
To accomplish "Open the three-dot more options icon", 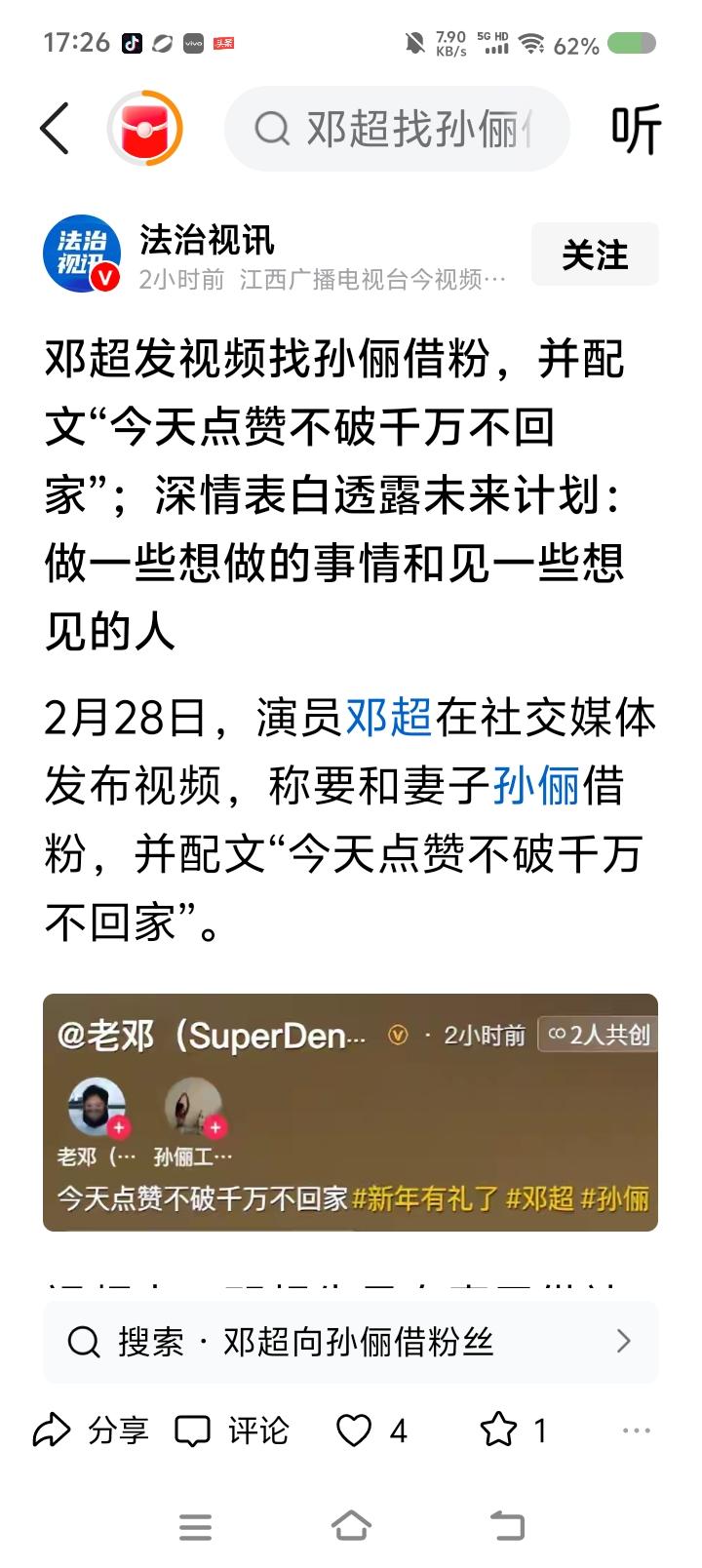I will coord(636,1431).
